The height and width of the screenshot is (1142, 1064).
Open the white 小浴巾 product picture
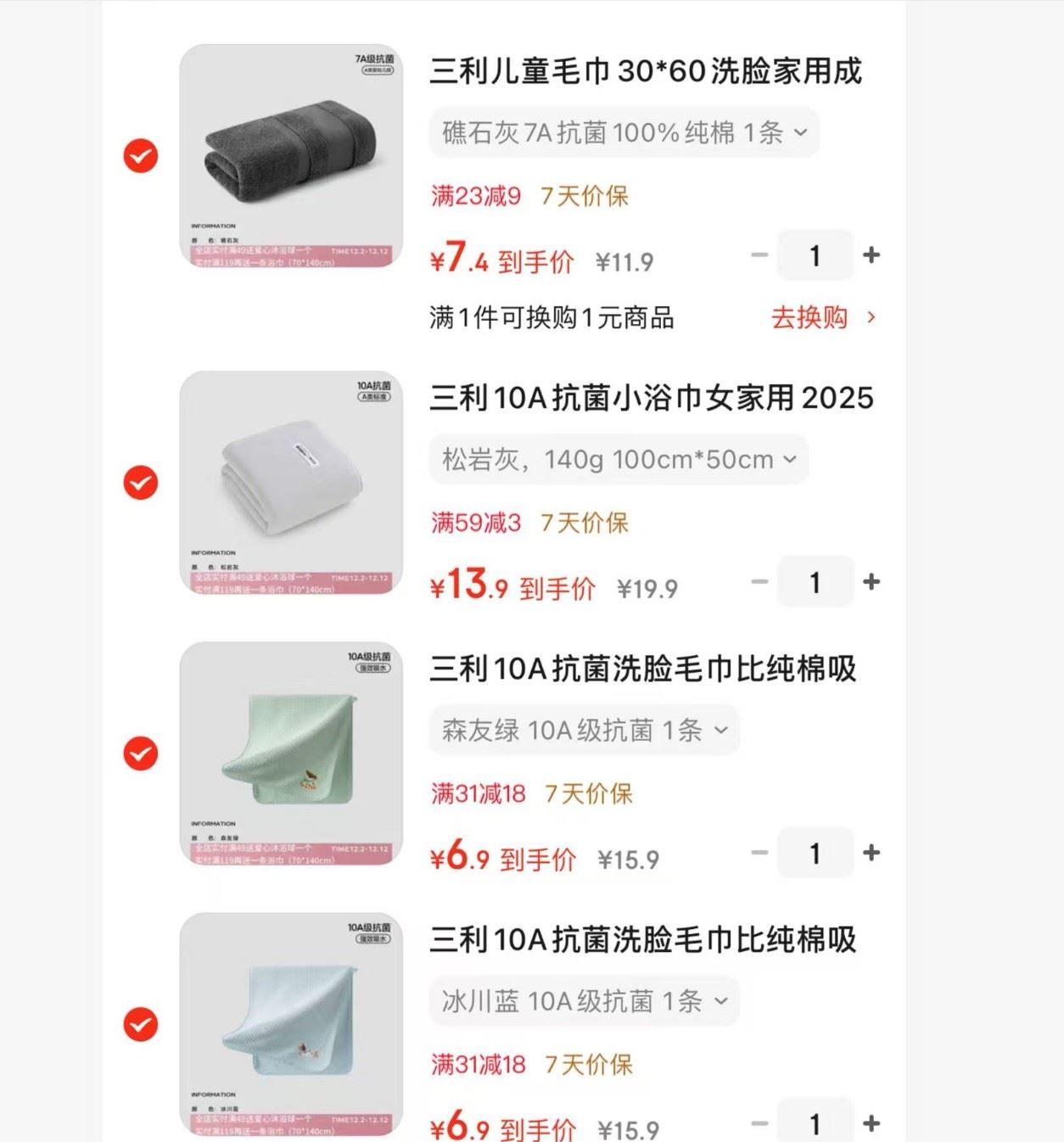tap(291, 483)
